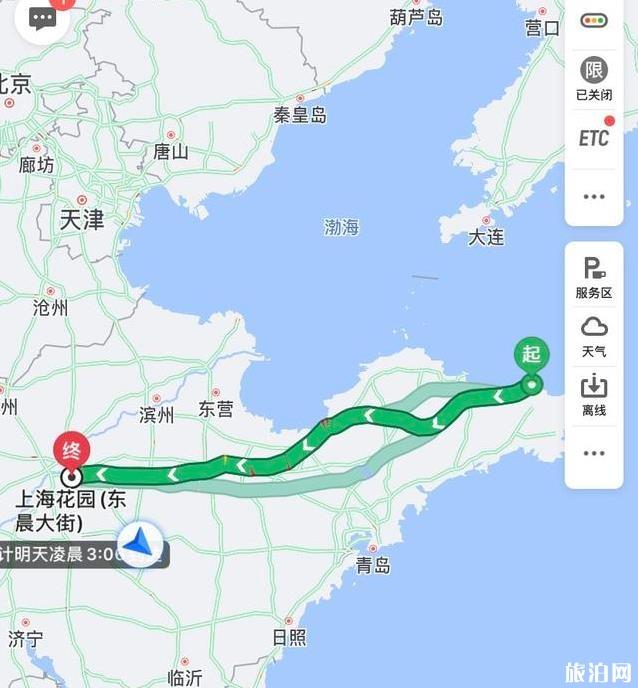Open the lower three-dot more menu
The width and height of the screenshot is (638, 688).
(594, 453)
